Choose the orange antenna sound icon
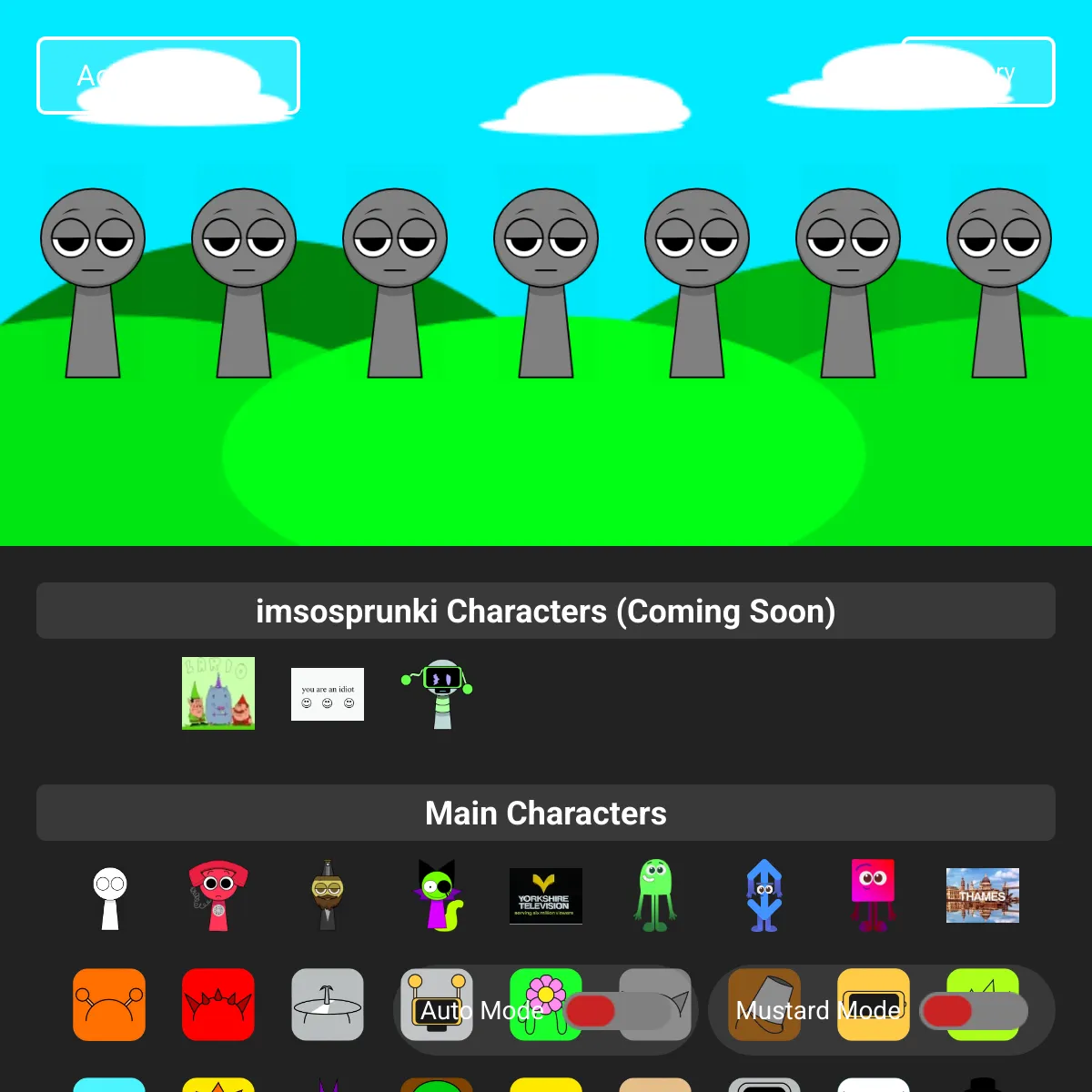1092x1092 pixels. point(109,1005)
